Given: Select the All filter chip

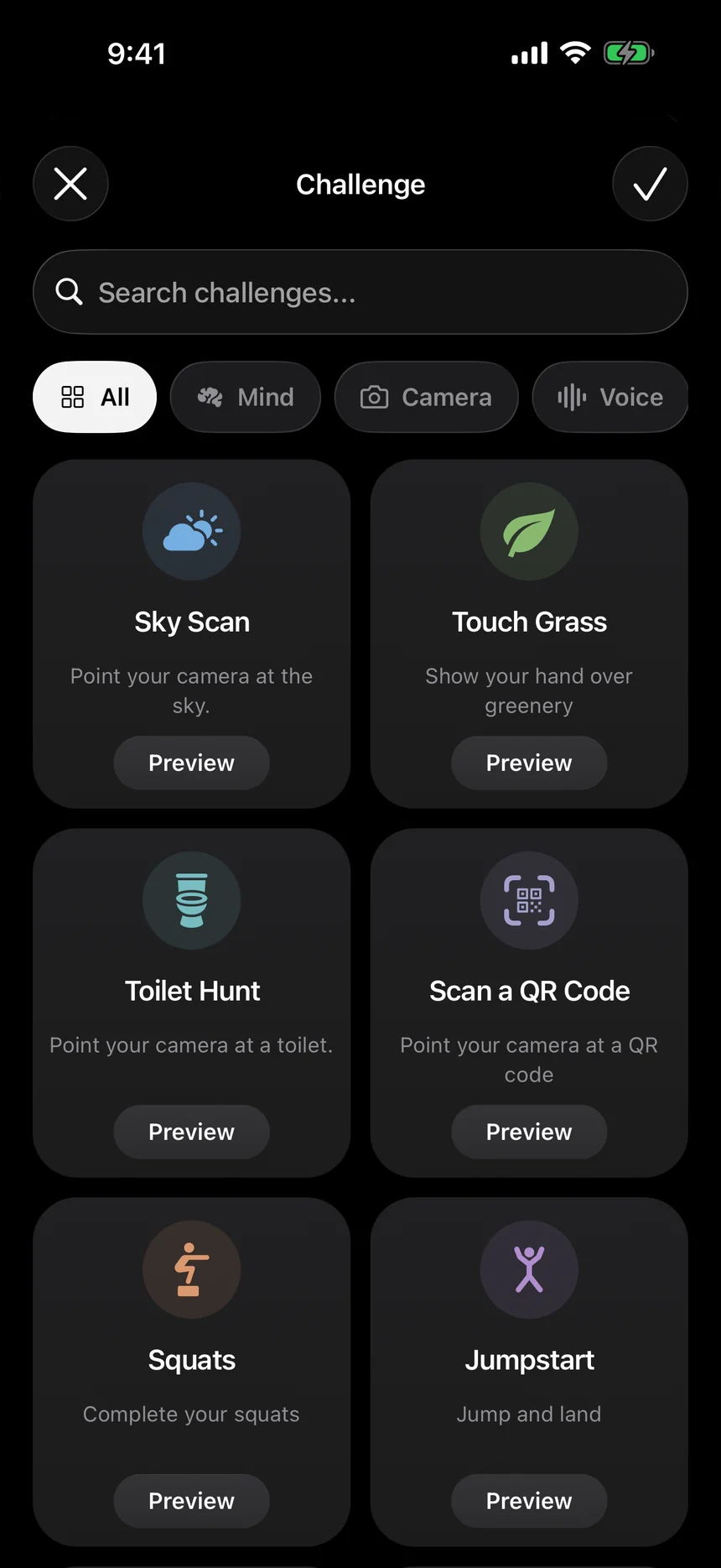Looking at the screenshot, I should pyautogui.click(x=95, y=397).
